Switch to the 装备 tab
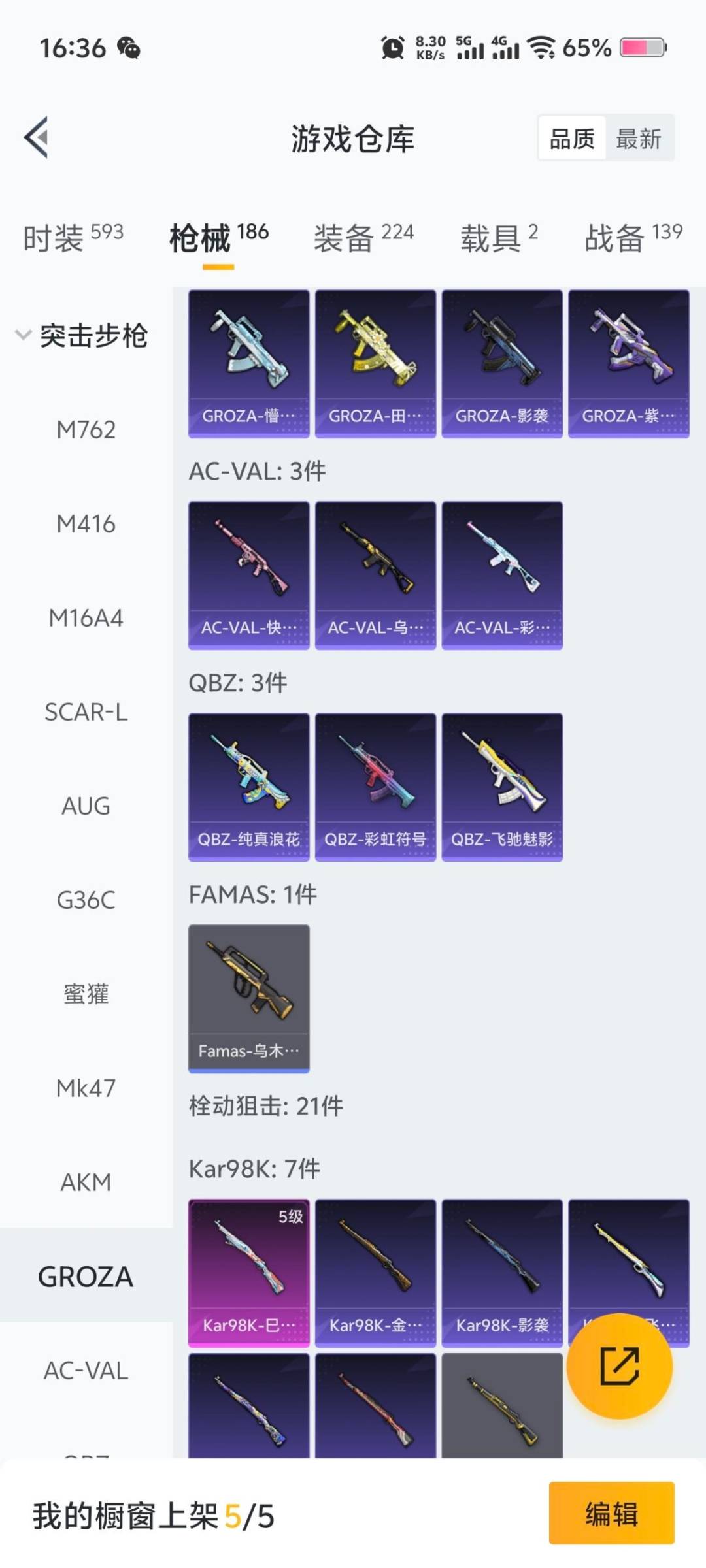 click(363, 238)
